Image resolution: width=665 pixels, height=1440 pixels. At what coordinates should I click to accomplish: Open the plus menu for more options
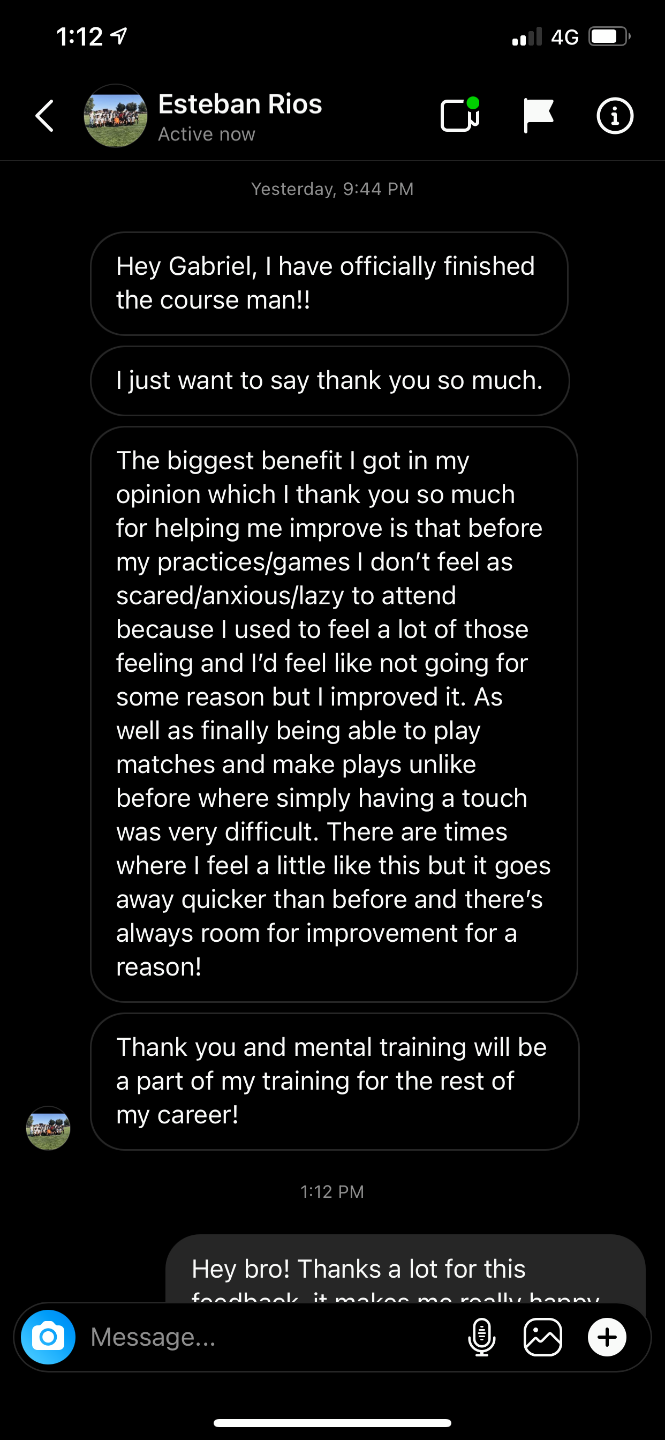pyautogui.click(x=607, y=1337)
